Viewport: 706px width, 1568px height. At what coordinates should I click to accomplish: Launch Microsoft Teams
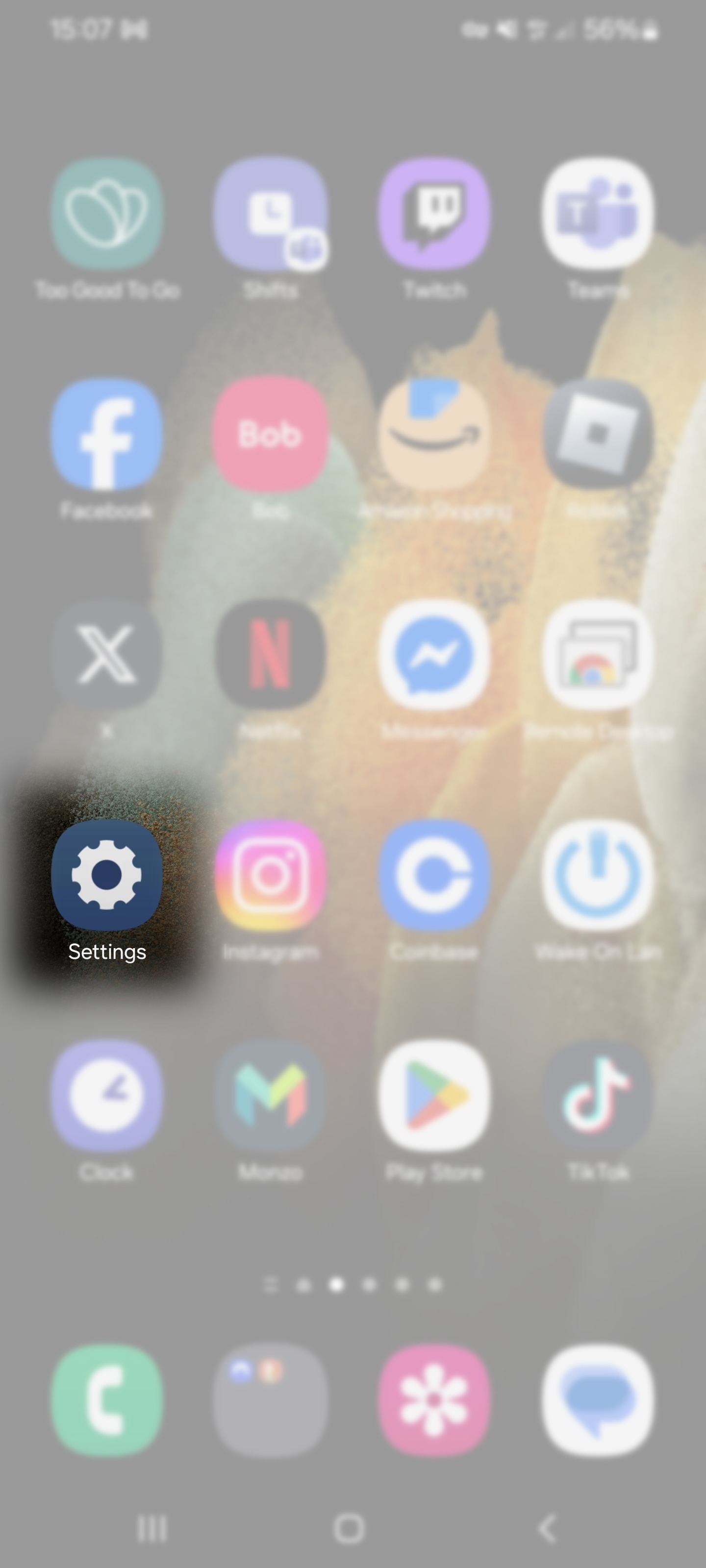(x=598, y=213)
